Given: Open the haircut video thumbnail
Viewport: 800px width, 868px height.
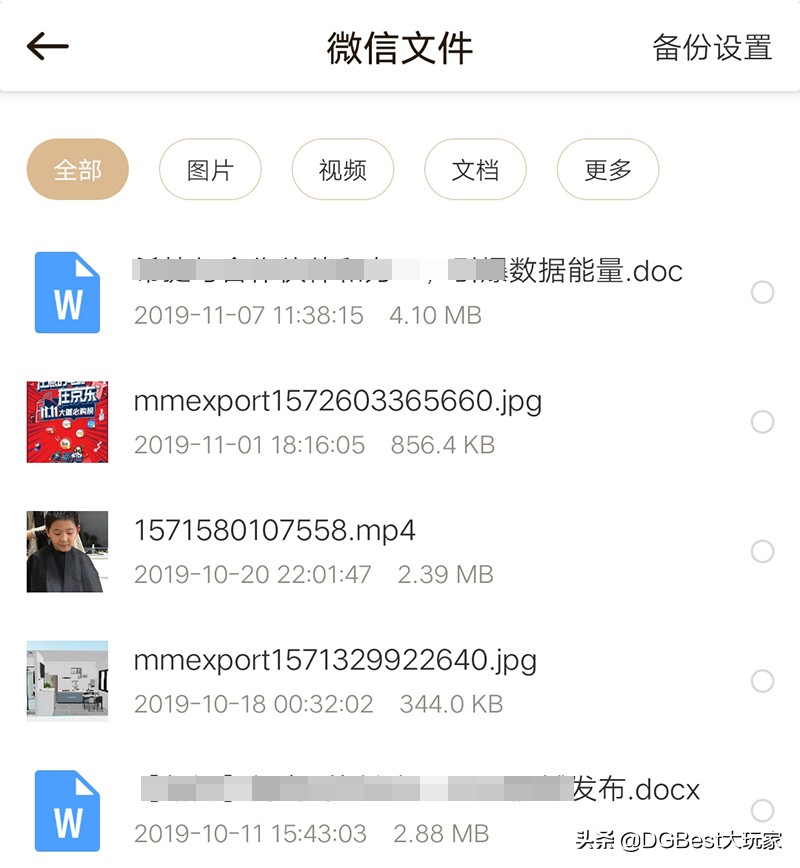Looking at the screenshot, I should [x=66, y=551].
